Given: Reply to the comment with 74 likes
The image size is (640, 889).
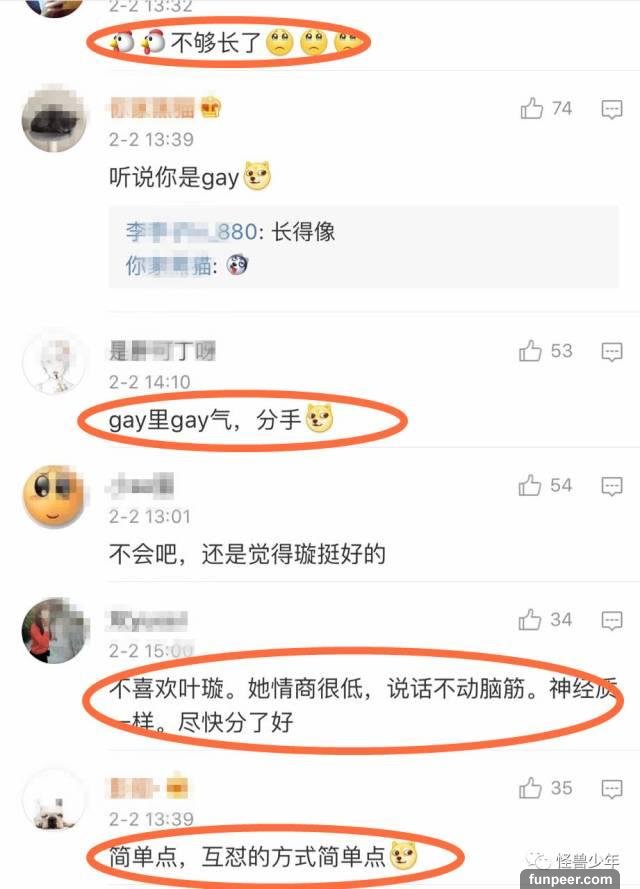Looking at the screenshot, I should [612, 109].
